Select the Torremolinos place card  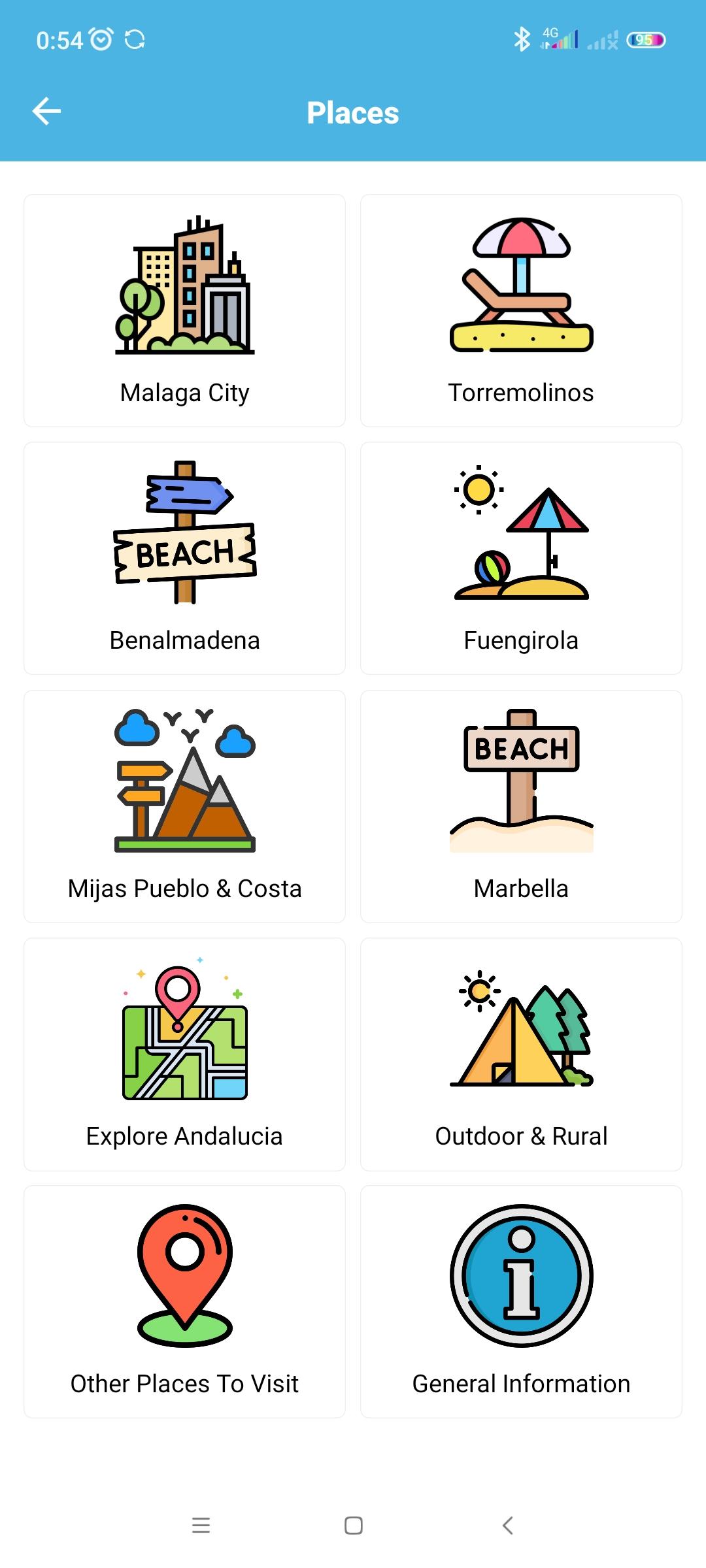click(521, 311)
